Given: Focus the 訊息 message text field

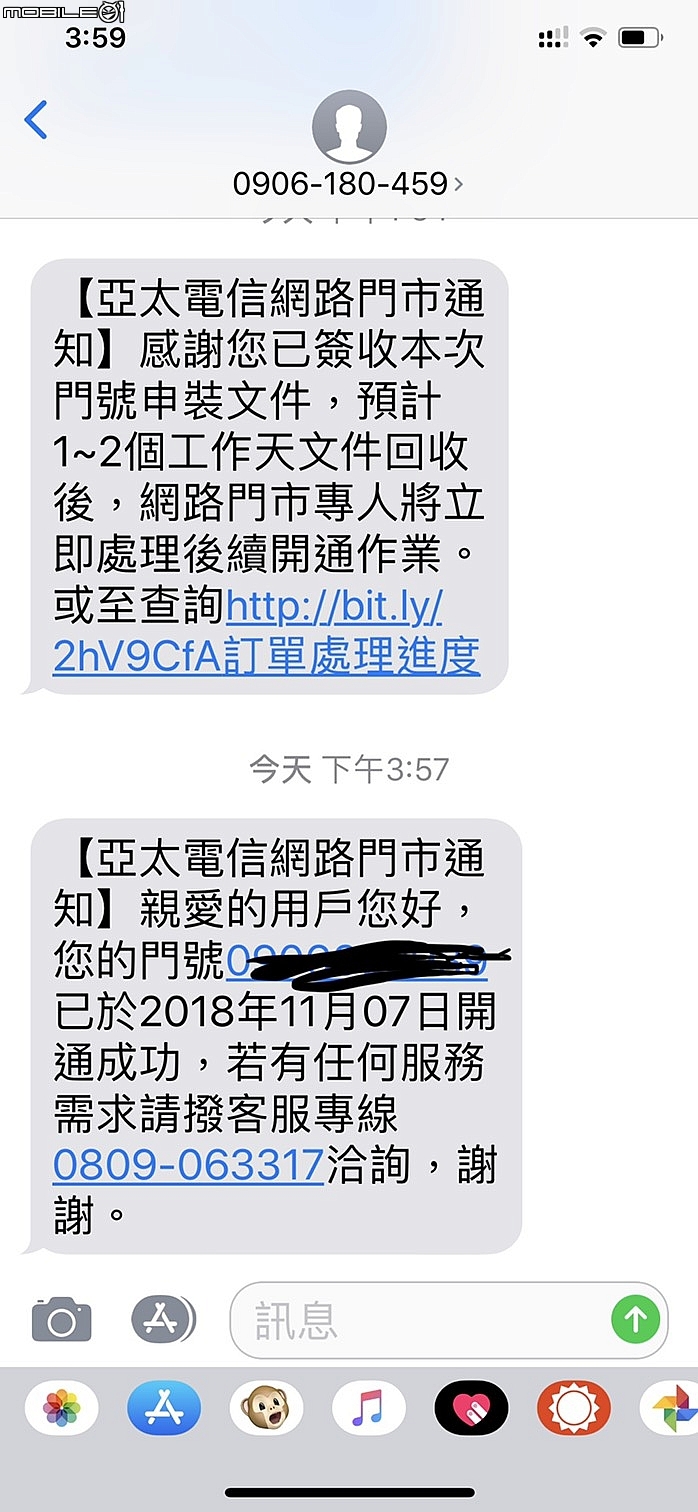Looking at the screenshot, I should point(420,1320).
